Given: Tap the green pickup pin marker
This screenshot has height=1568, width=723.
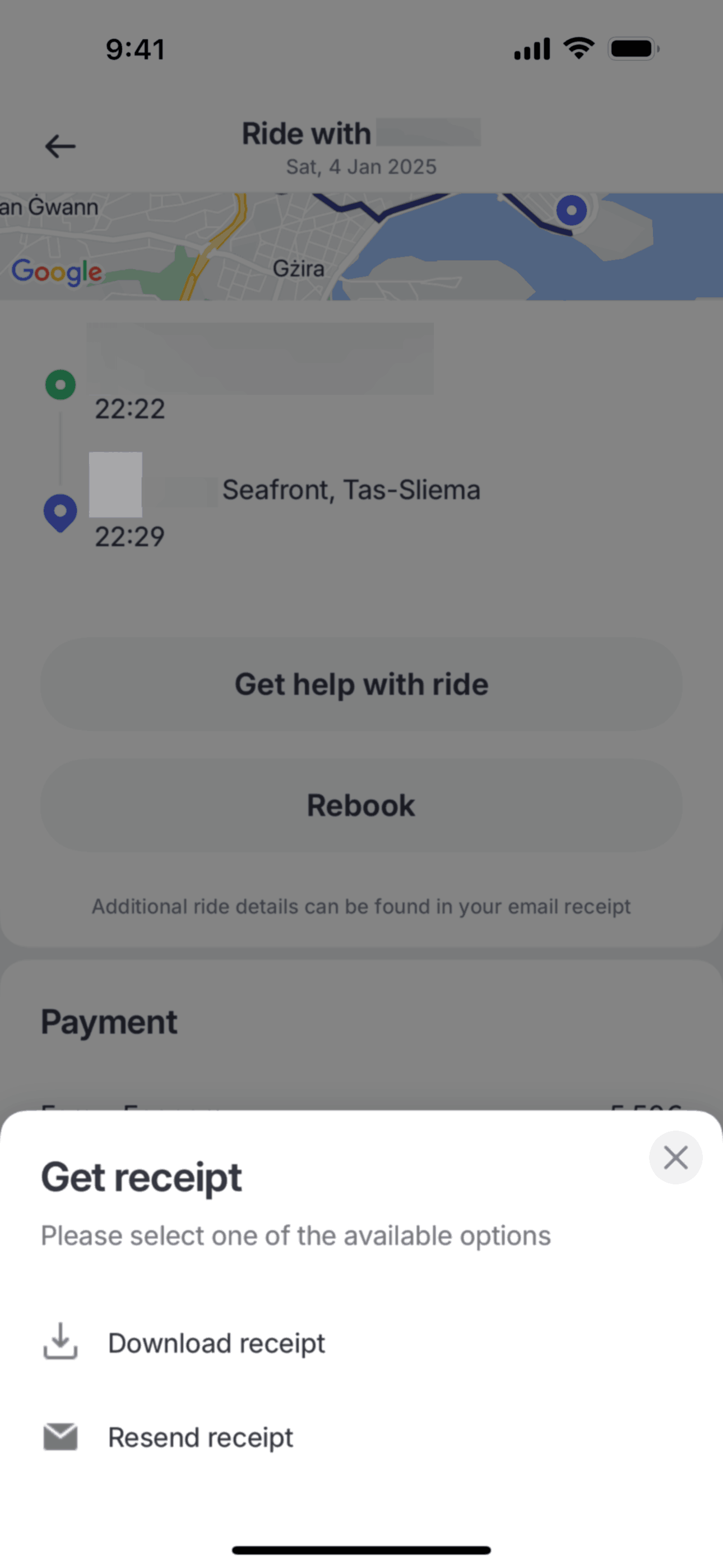Looking at the screenshot, I should tap(59, 384).
